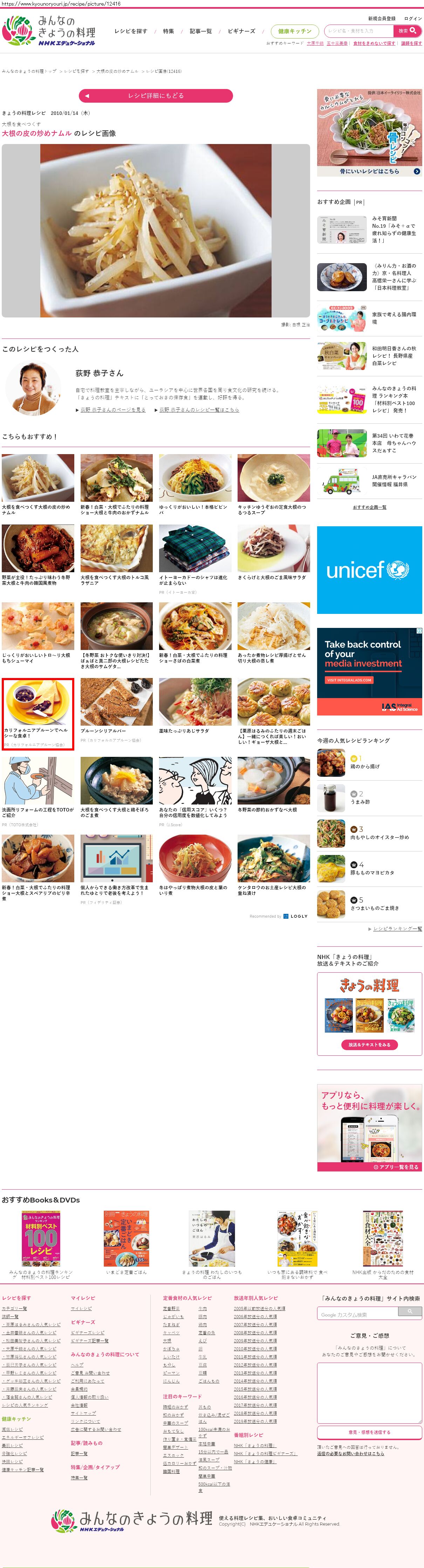Open the おすすめ企画一覧 link
Screen dimensions: 424x1568
[369, 506]
